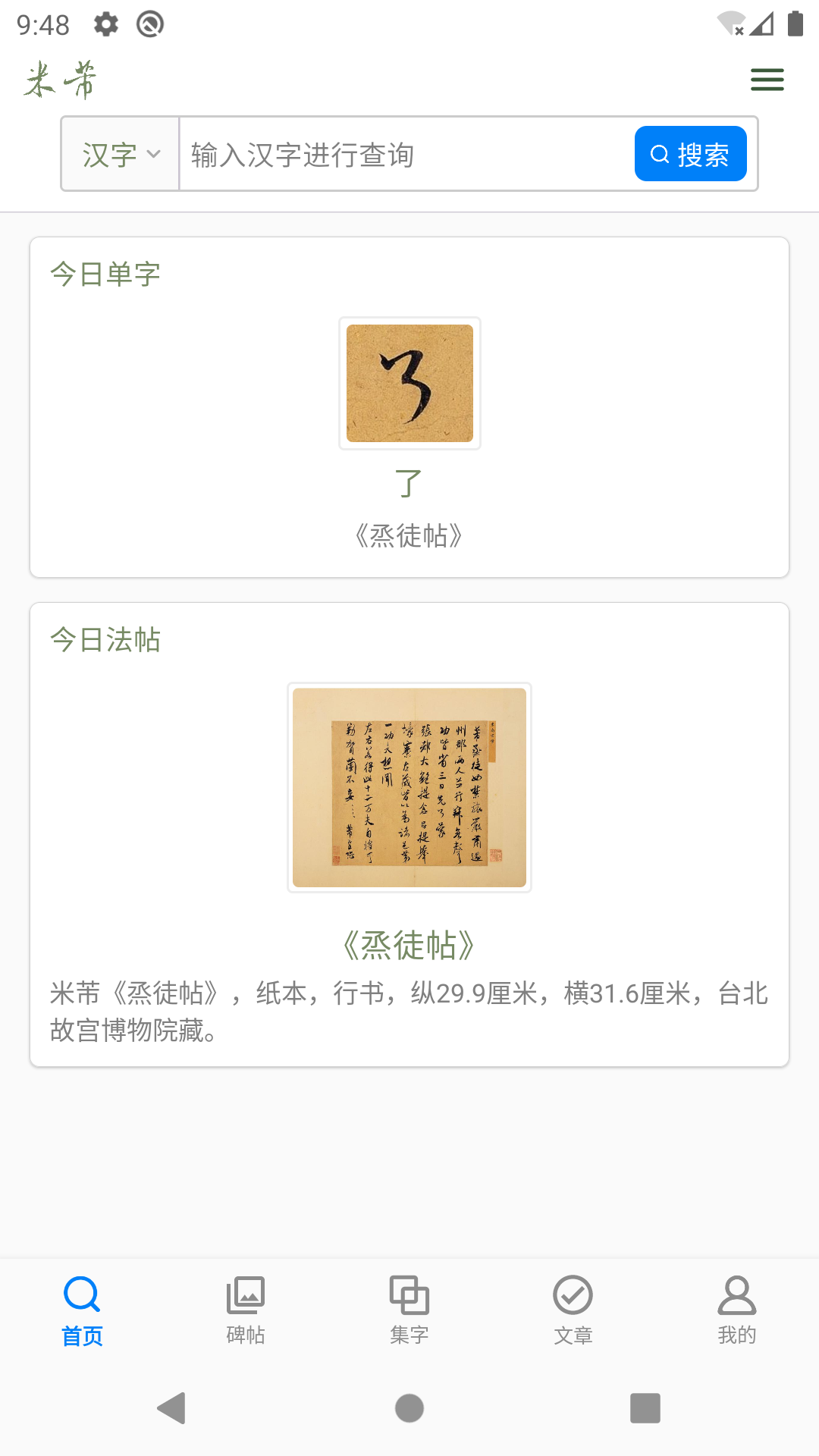The height and width of the screenshot is (1456, 819).
Task: Tap the 米芾 app logo
Action: pos(61,77)
